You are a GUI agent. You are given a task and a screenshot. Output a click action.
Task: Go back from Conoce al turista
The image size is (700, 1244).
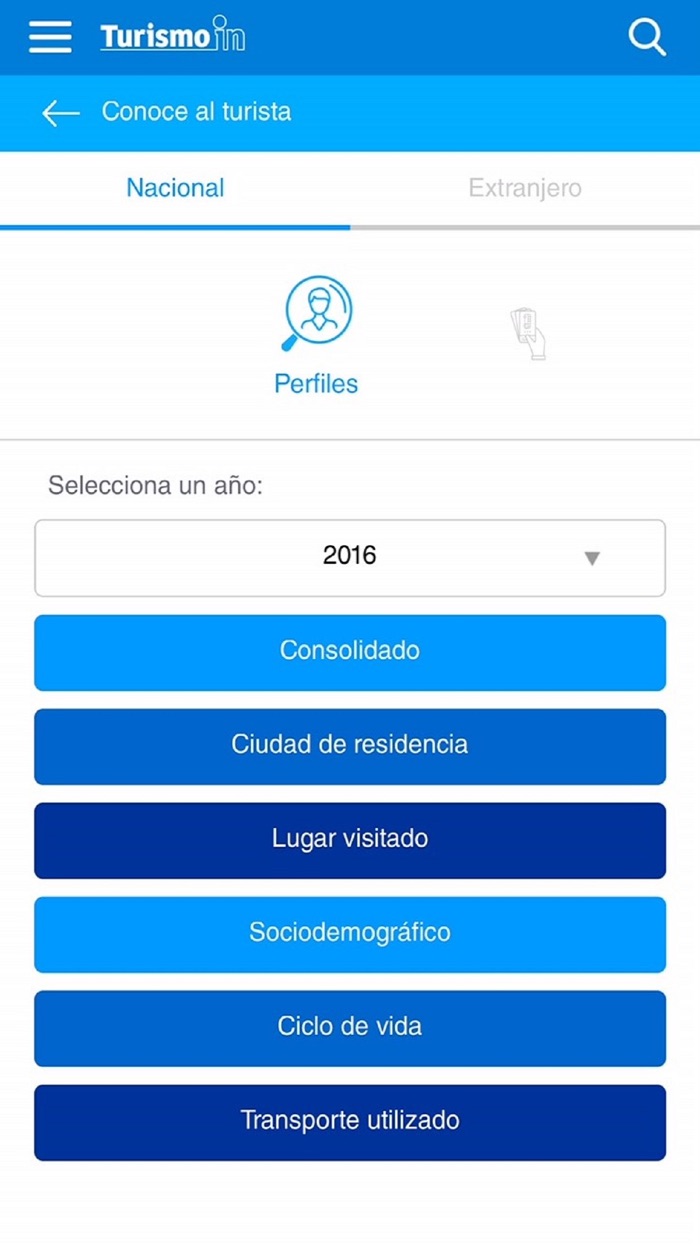[60, 112]
